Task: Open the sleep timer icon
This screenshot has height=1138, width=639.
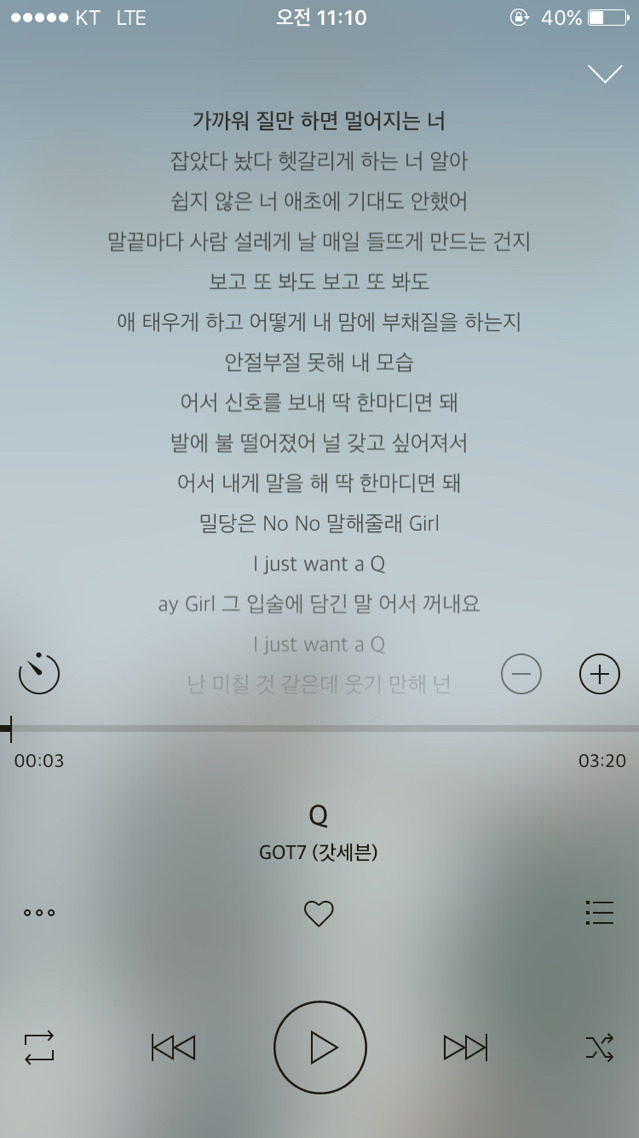Action: [x=39, y=673]
